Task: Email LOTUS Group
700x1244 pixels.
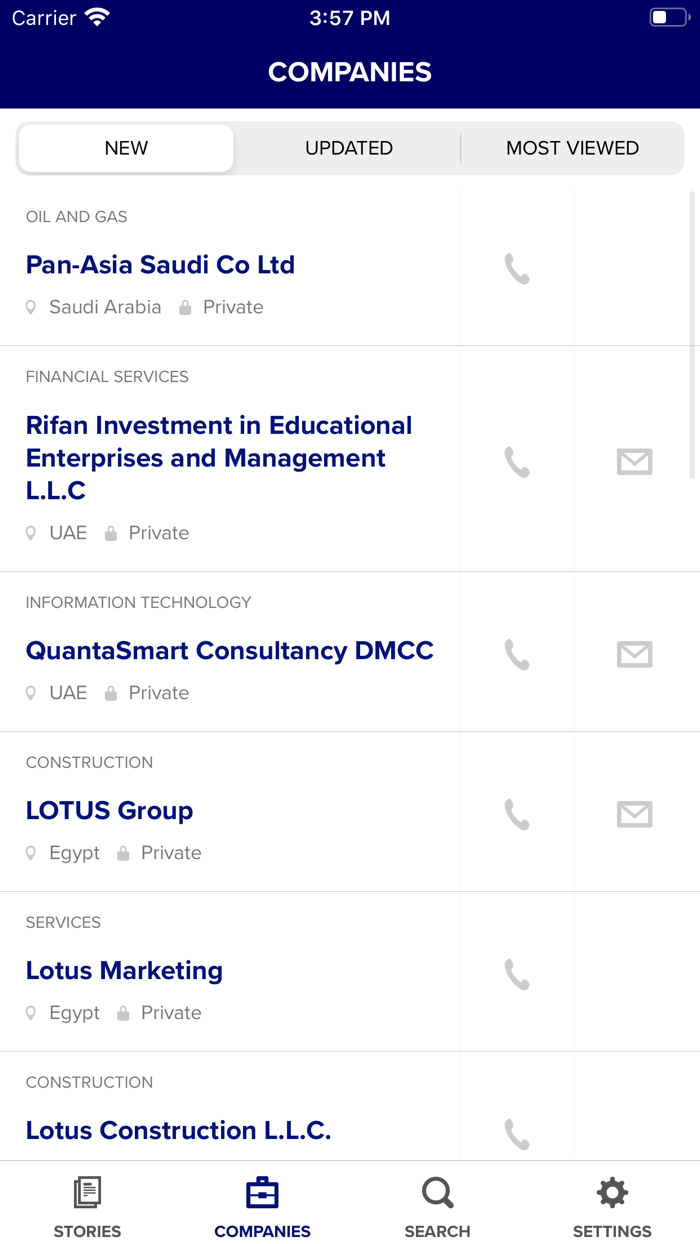Action: click(x=634, y=814)
